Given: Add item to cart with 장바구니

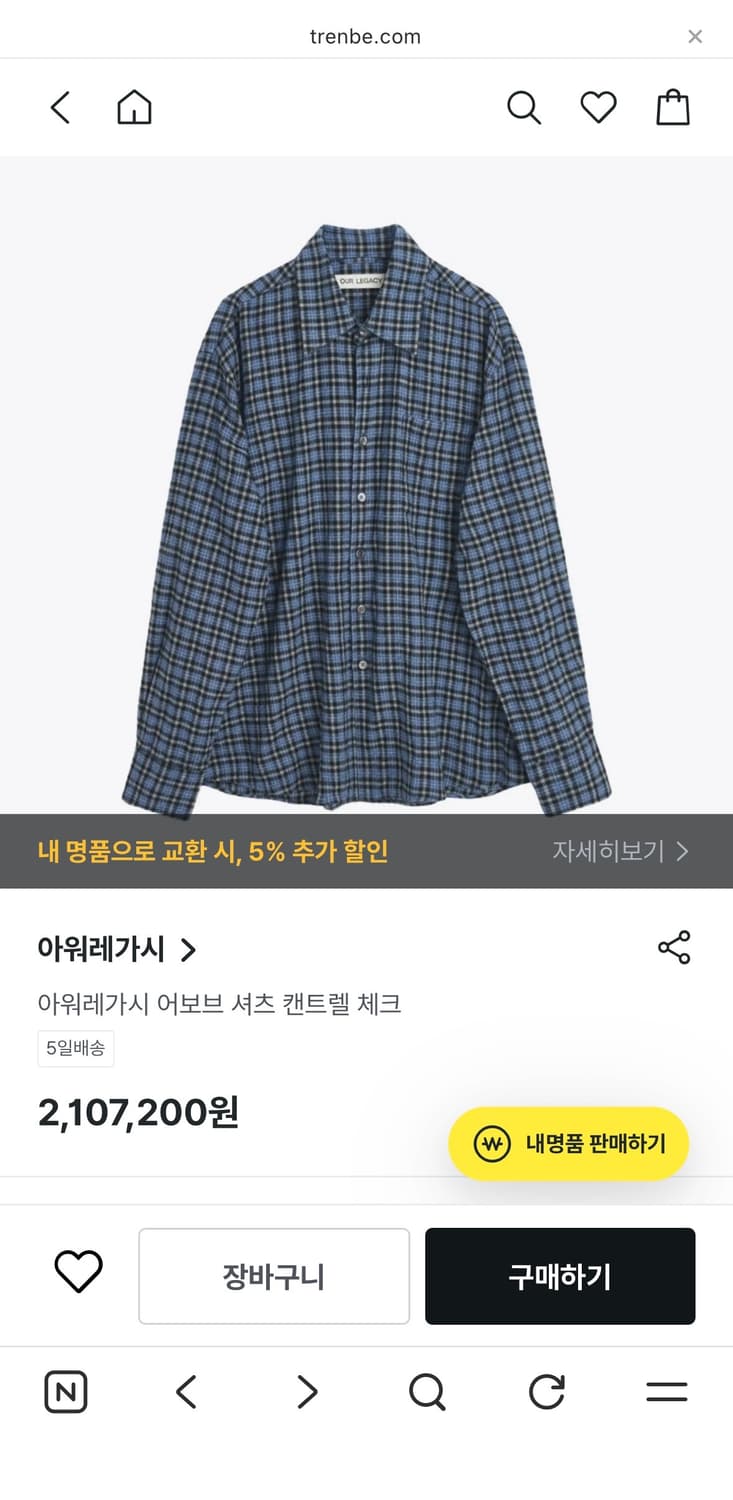Looking at the screenshot, I should (273, 1275).
